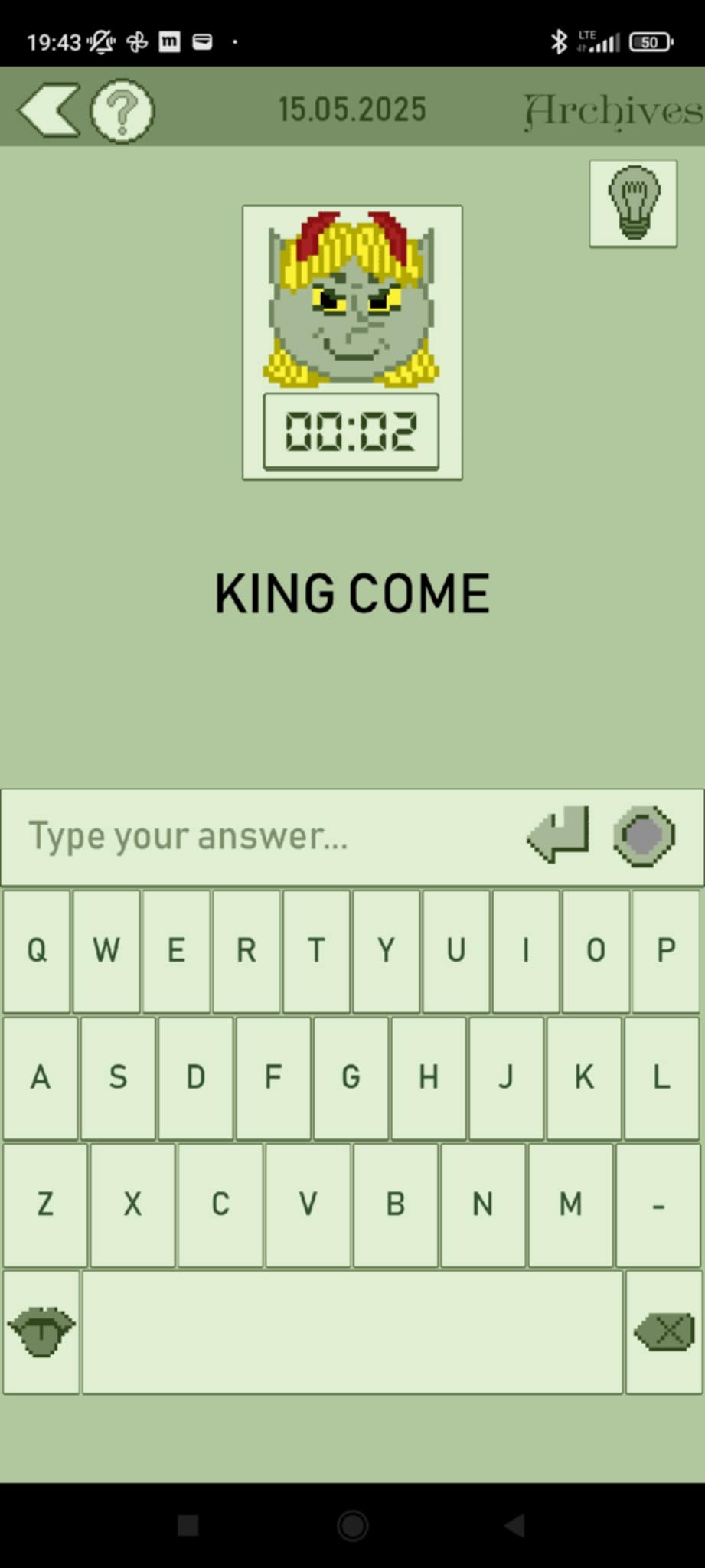The height and width of the screenshot is (1568, 705).
Task: Go back with the arrow icon
Action: [48, 110]
